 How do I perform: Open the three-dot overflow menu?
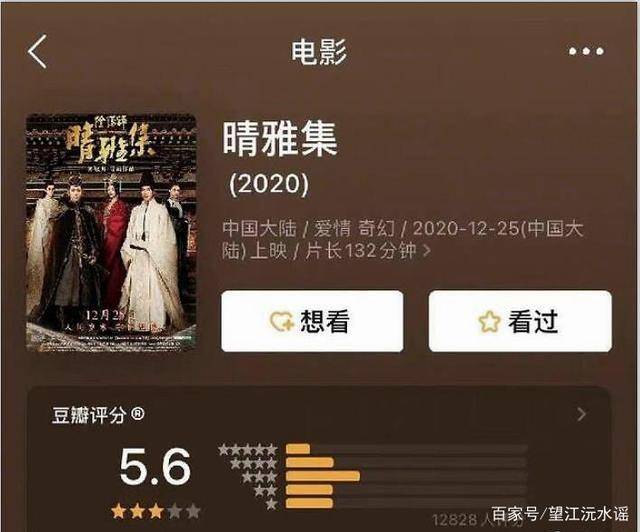tap(586, 52)
